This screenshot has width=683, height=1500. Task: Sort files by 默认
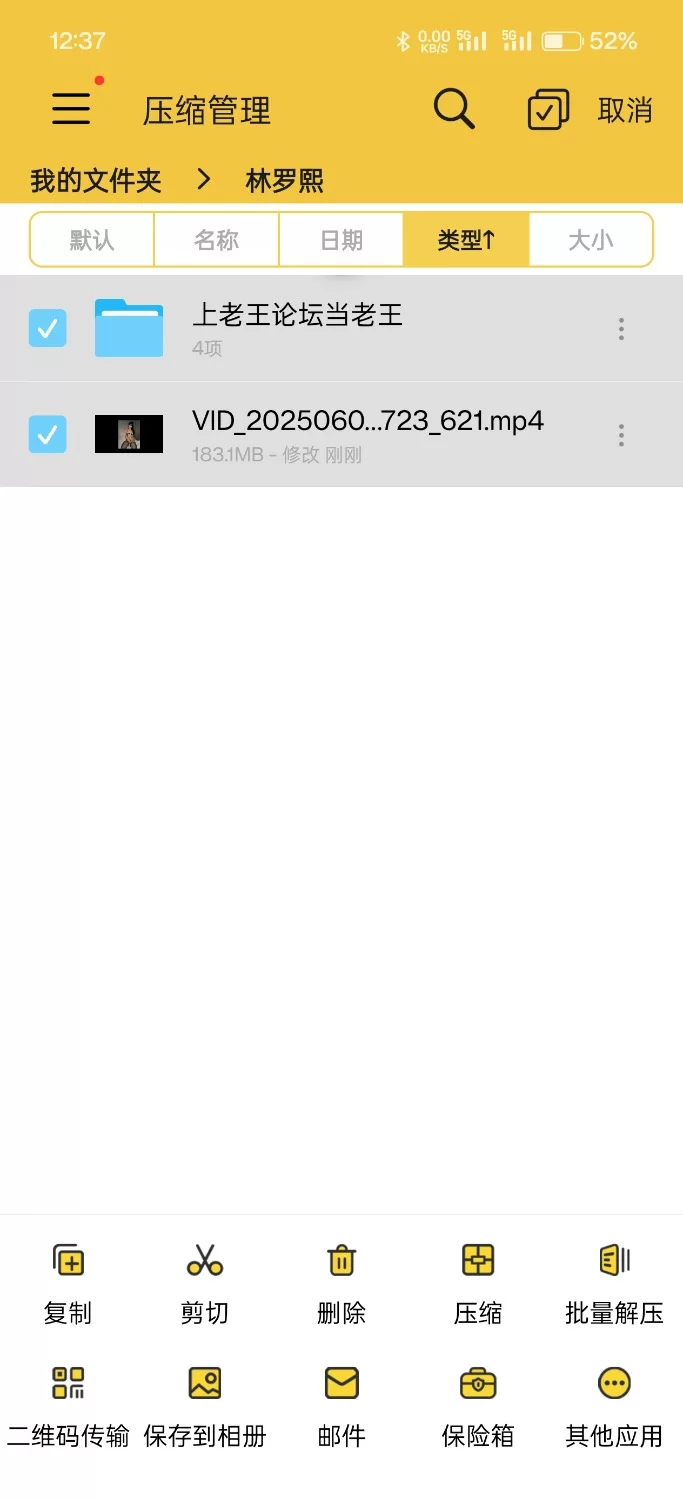pyautogui.click(x=92, y=240)
